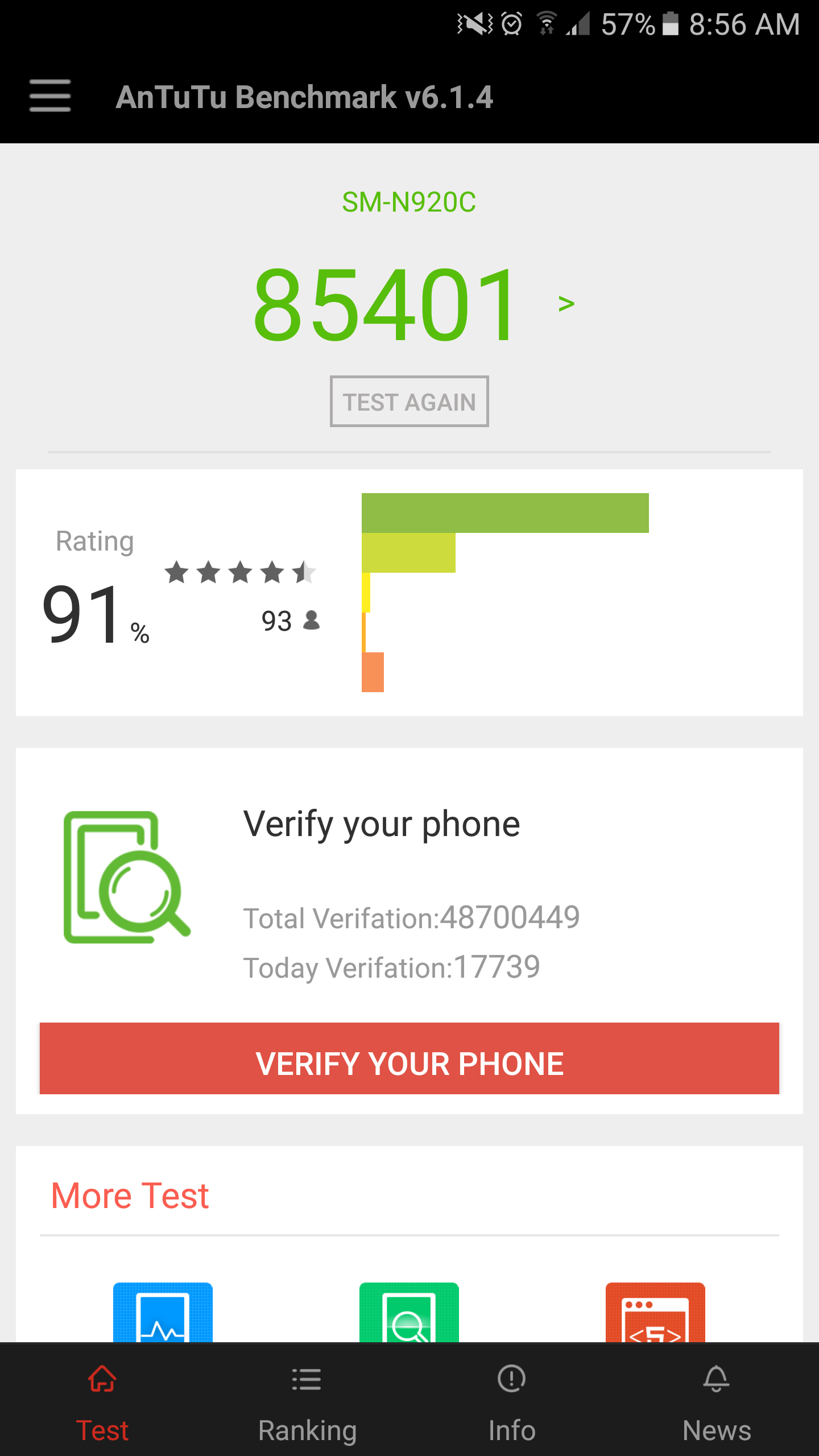Go to the News tab

pos(717,1400)
